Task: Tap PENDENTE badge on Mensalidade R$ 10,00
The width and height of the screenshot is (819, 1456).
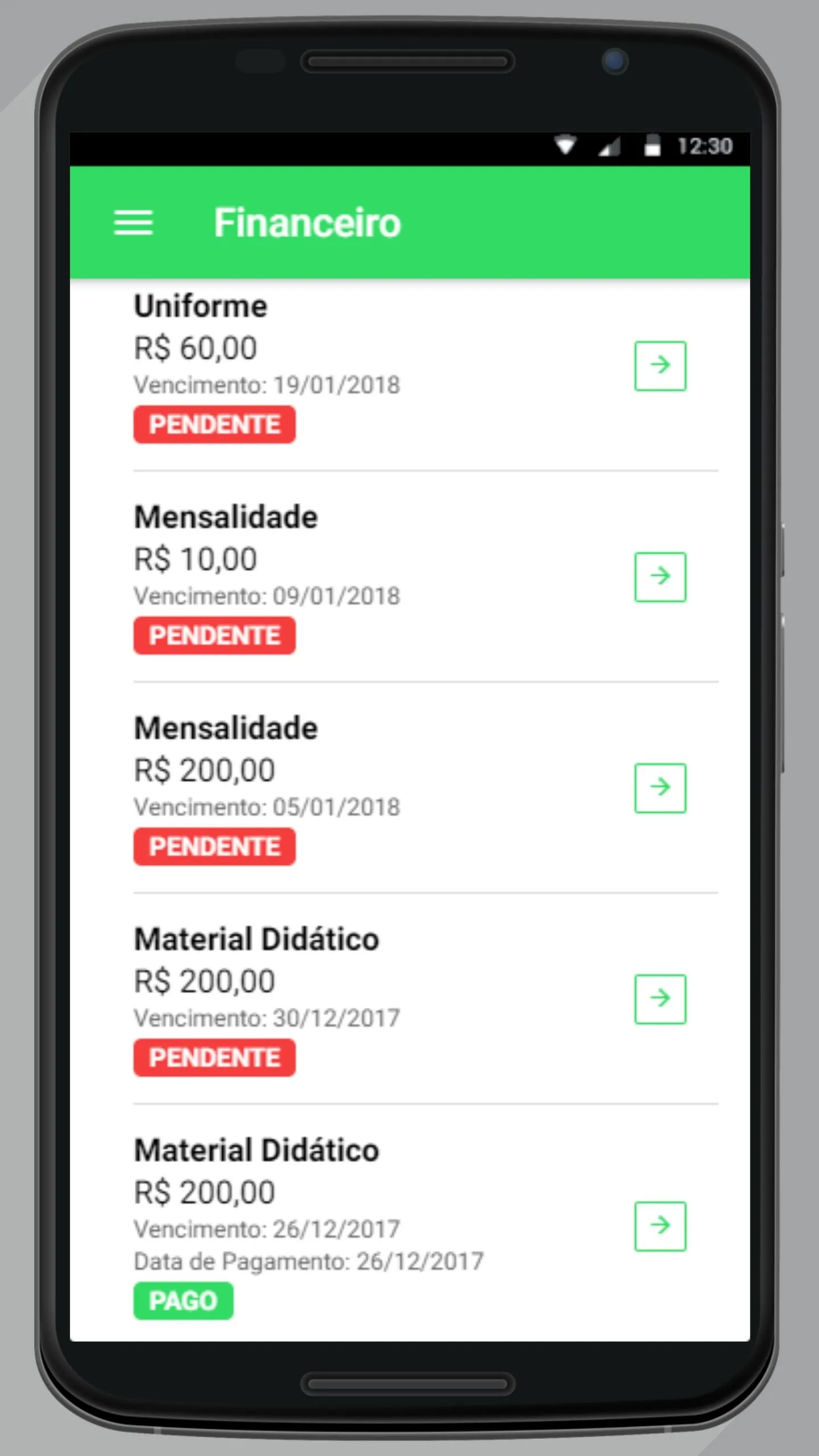Action: click(214, 635)
